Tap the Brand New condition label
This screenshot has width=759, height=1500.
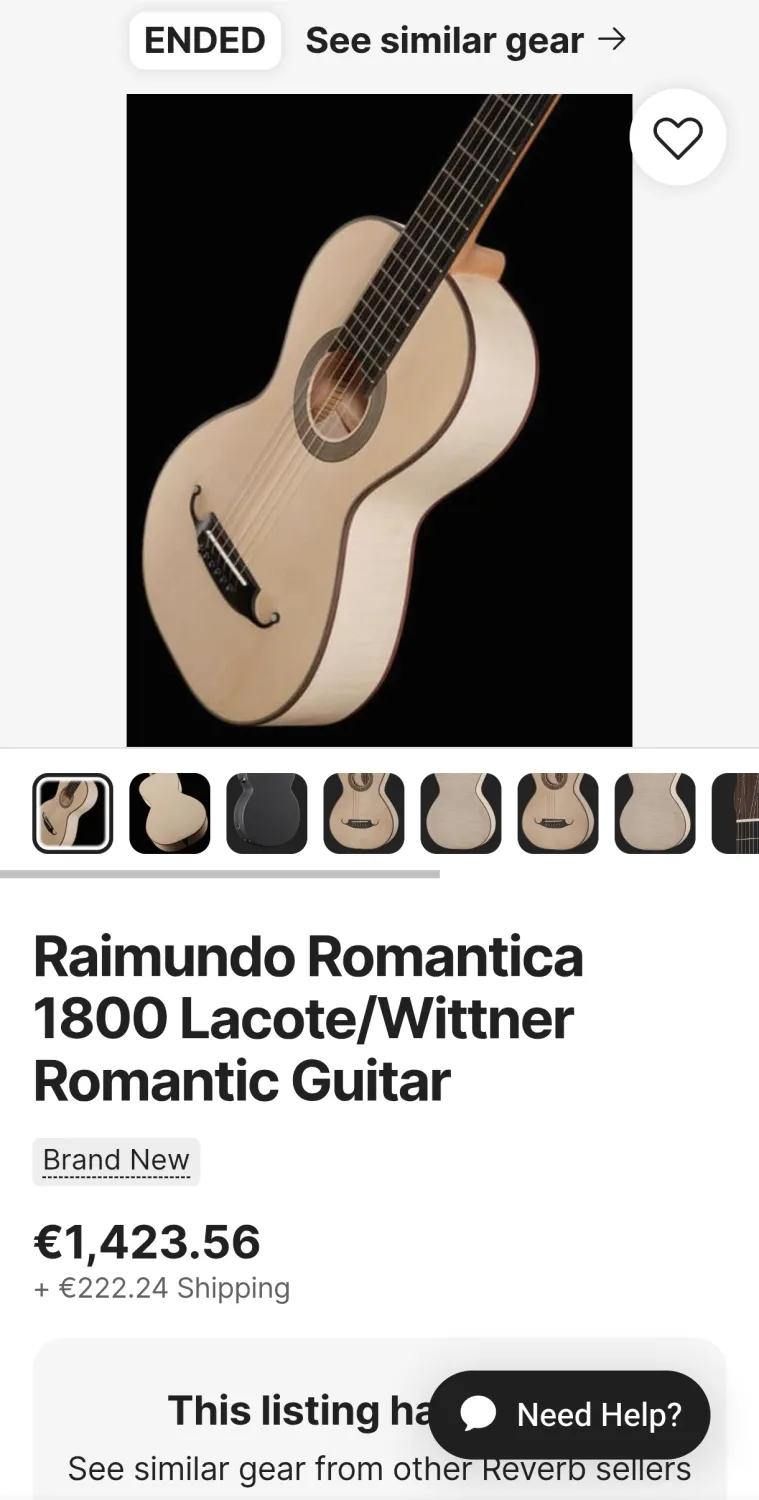point(116,1160)
